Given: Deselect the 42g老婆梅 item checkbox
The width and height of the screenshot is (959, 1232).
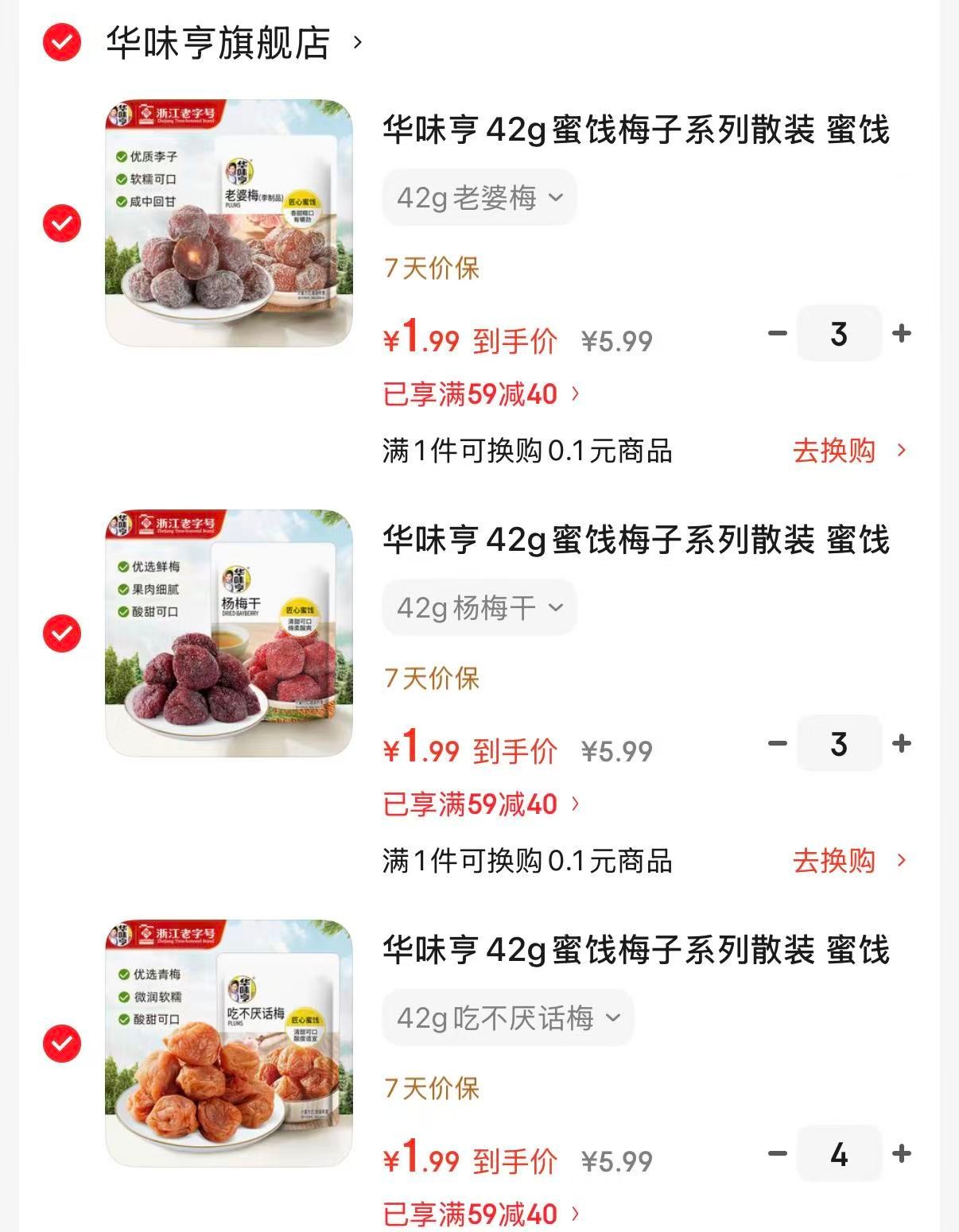Looking at the screenshot, I should pyautogui.click(x=62, y=223).
